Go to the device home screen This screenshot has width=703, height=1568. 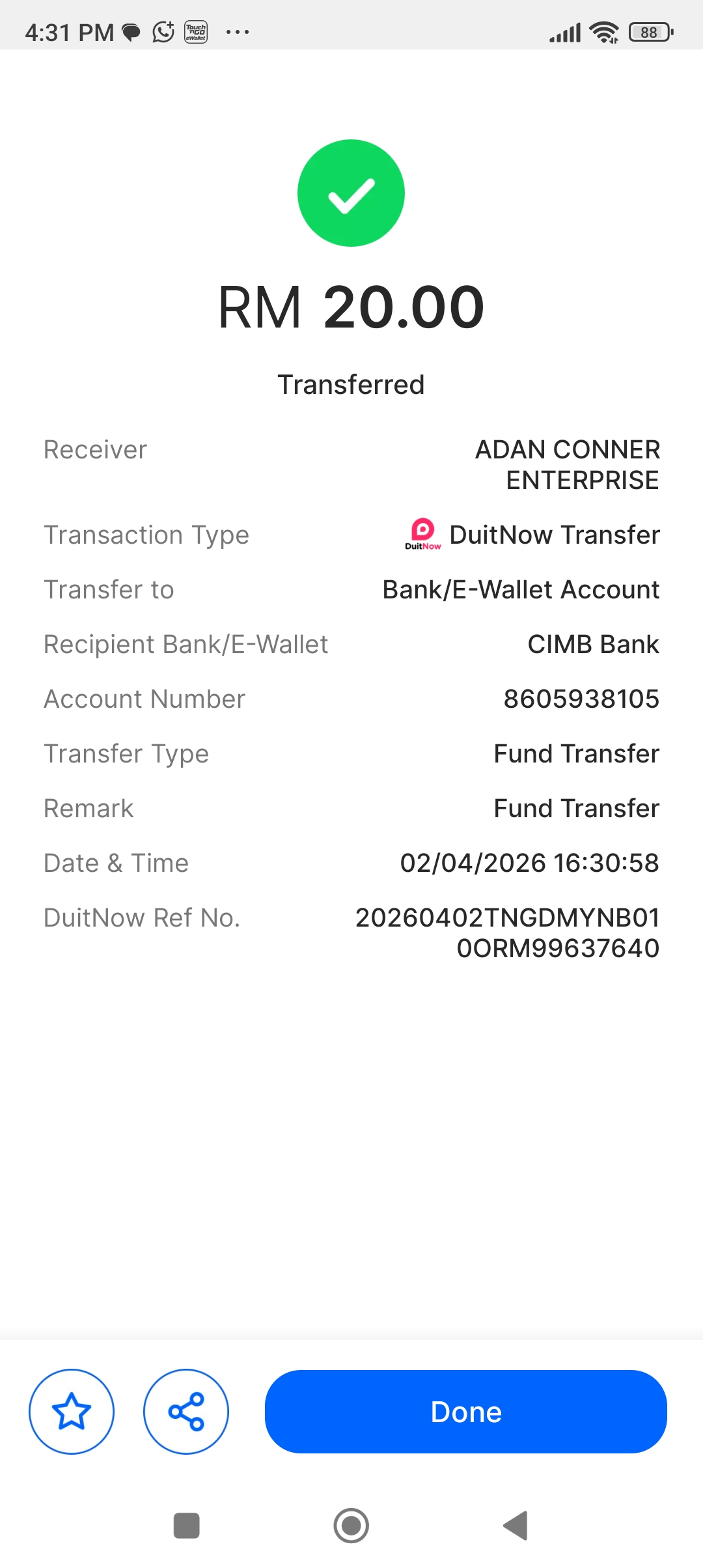pyautogui.click(x=351, y=1525)
